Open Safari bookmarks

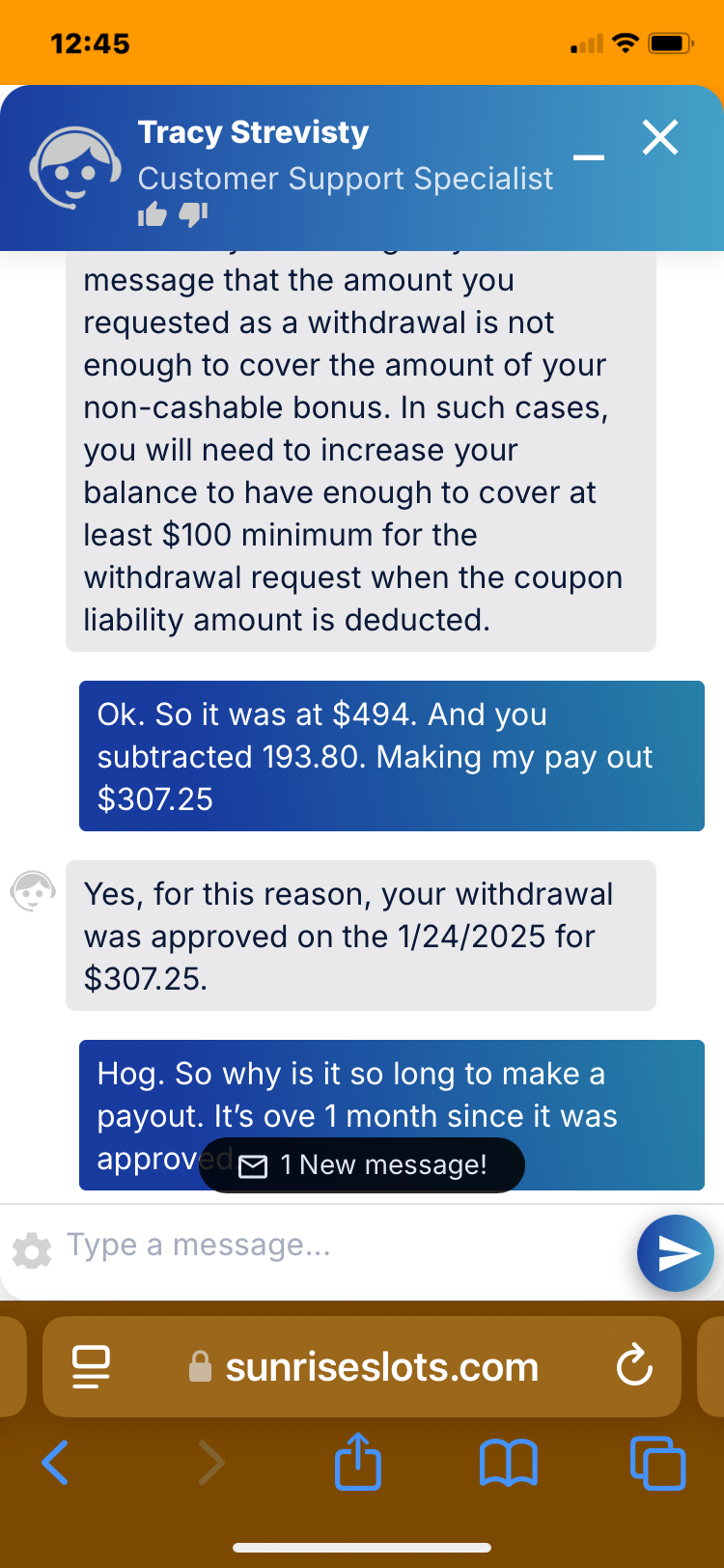pos(508,1463)
